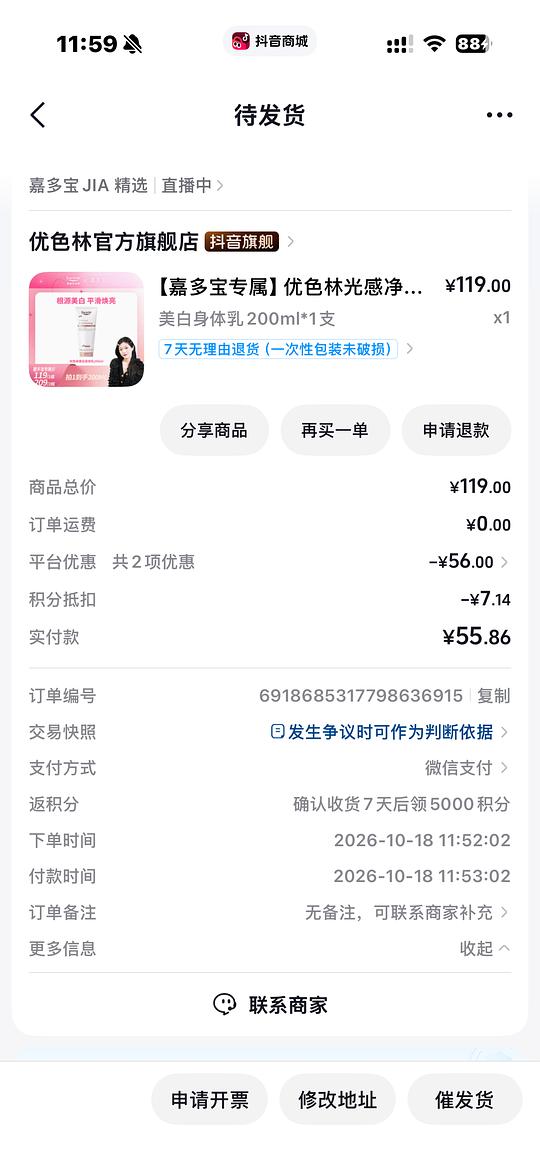540x1174 pixels.
Task: Tap 修改地址 to change address
Action: [338, 1099]
